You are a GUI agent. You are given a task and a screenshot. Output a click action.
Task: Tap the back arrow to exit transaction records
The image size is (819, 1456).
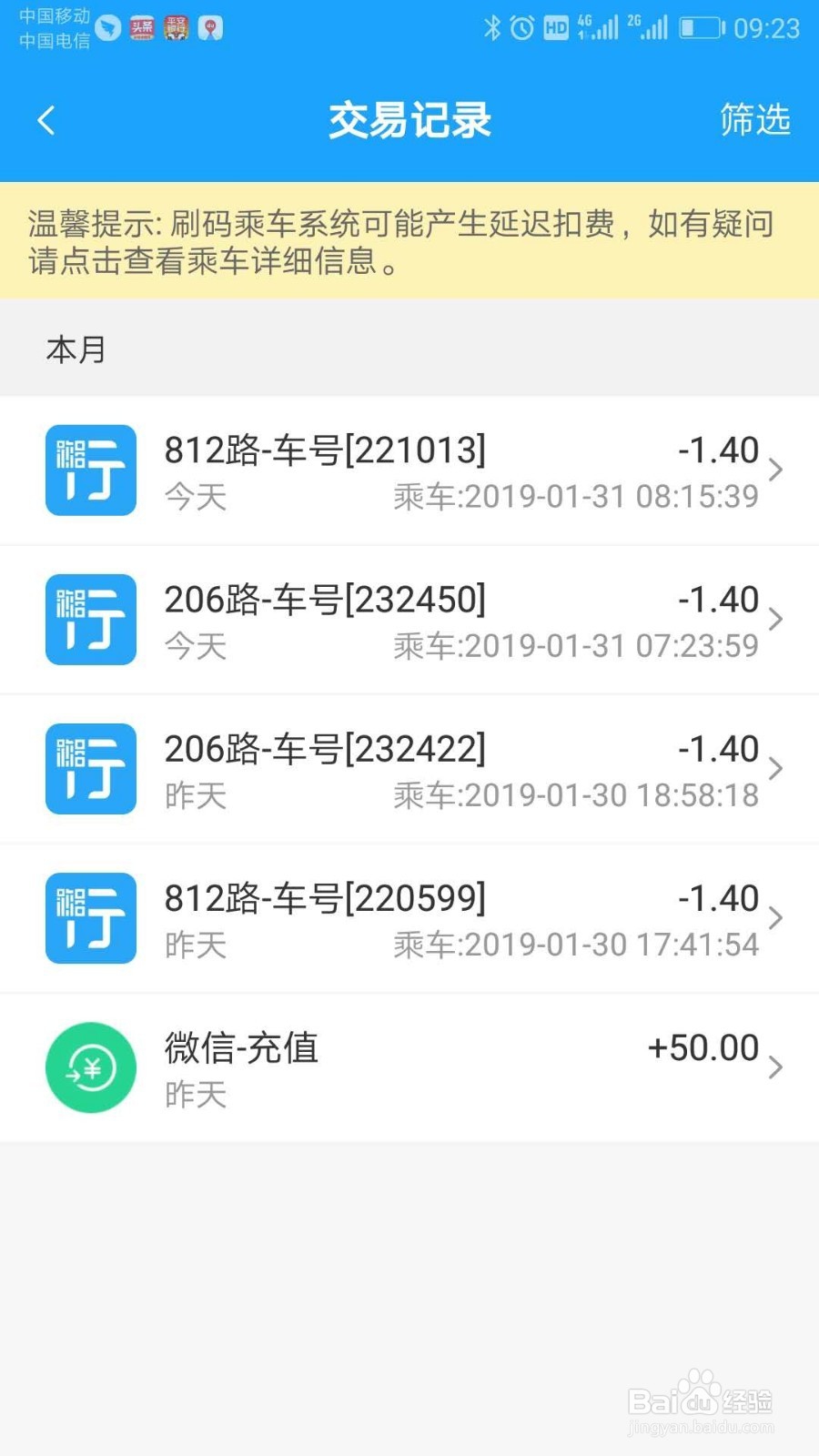coord(45,119)
